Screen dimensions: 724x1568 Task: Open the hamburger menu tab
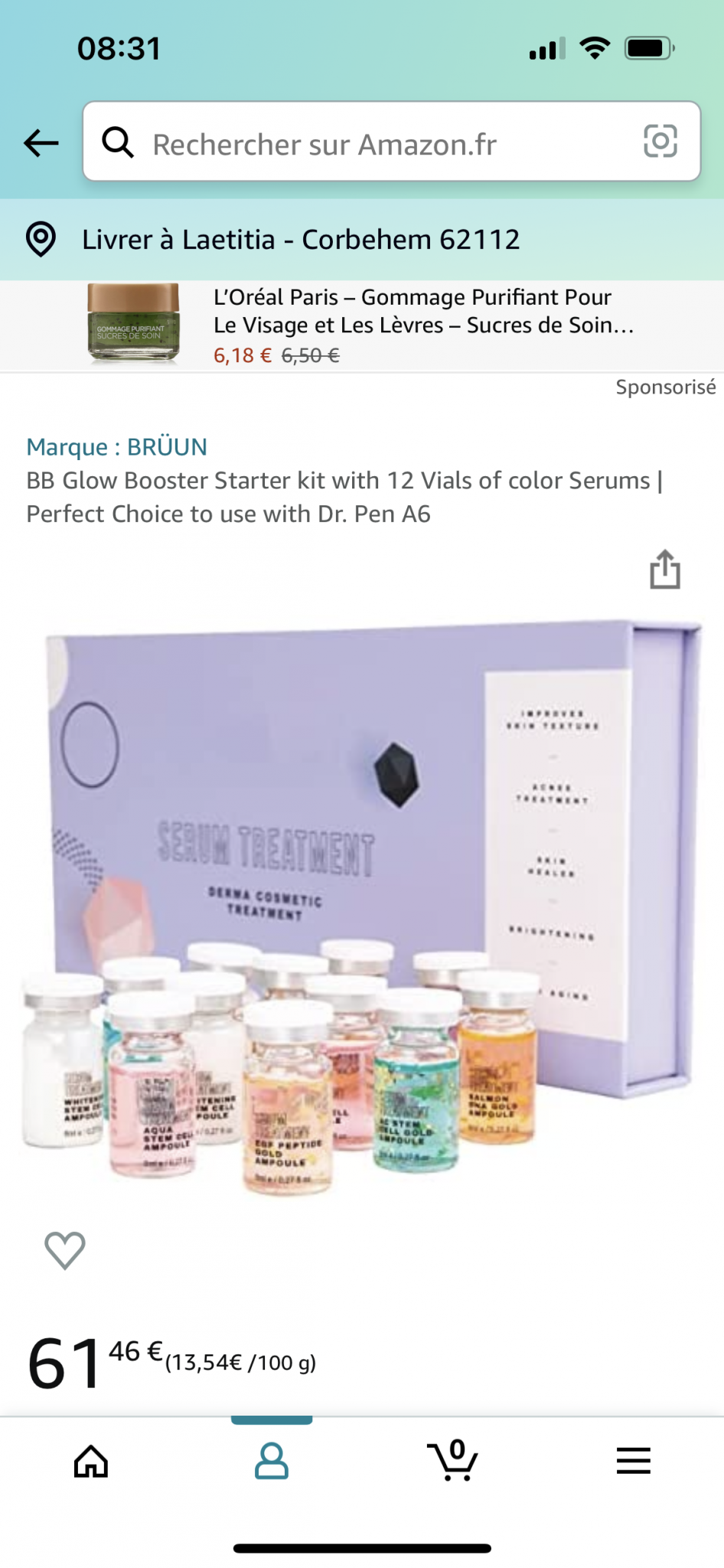point(634,1461)
